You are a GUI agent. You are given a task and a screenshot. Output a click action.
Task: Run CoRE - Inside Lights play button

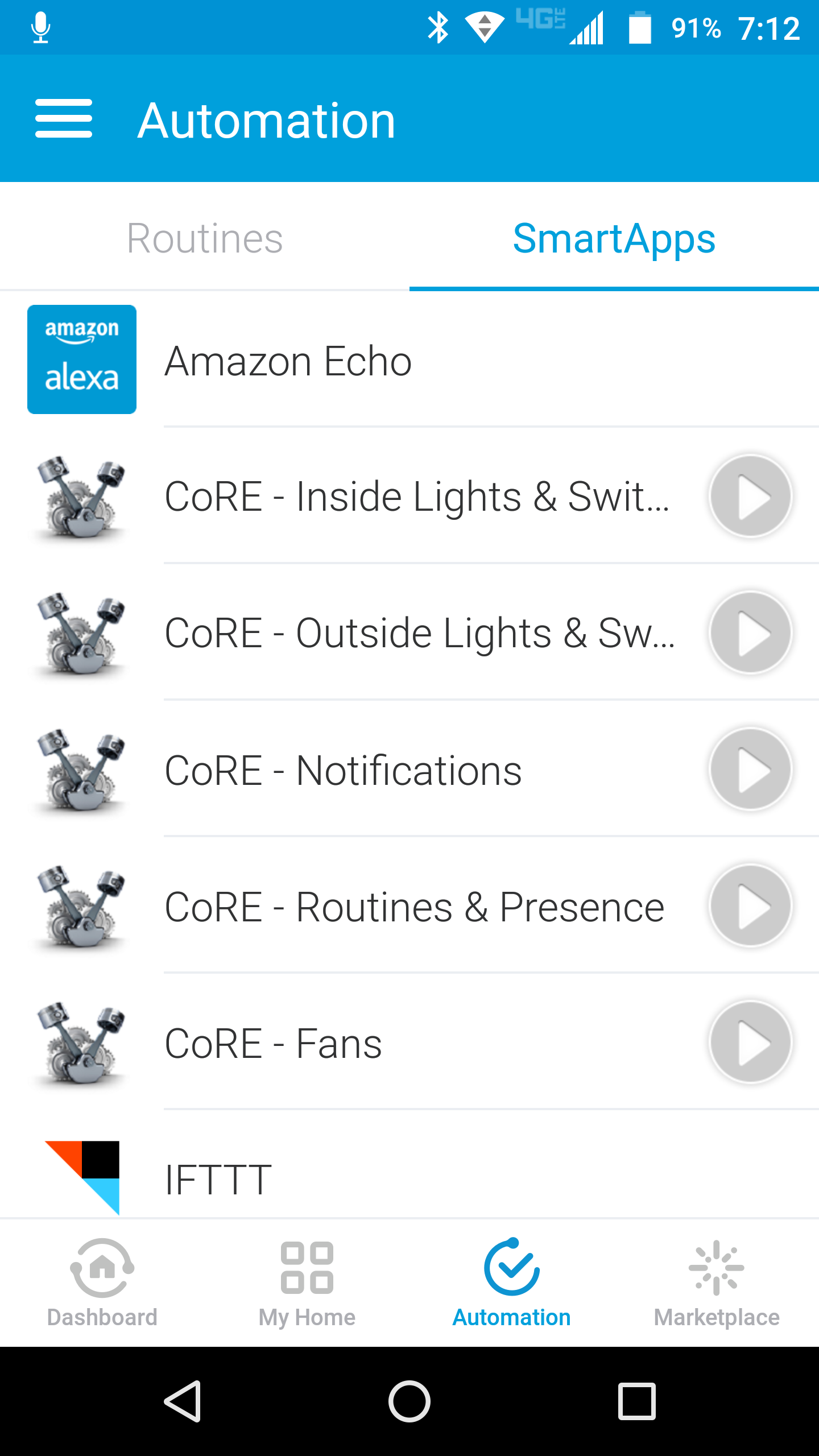point(751,496)
